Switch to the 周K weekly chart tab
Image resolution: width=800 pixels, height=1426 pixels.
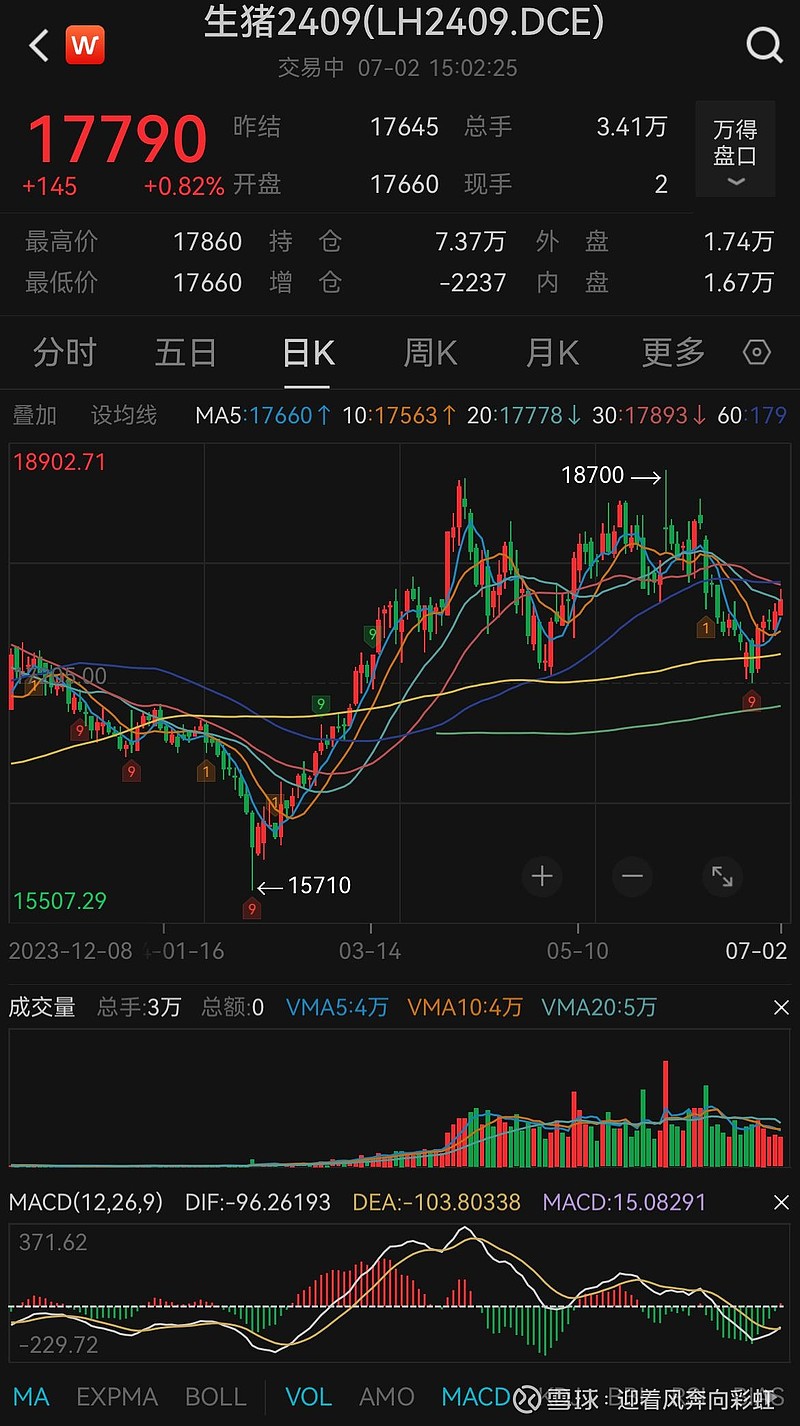(429, 352)
